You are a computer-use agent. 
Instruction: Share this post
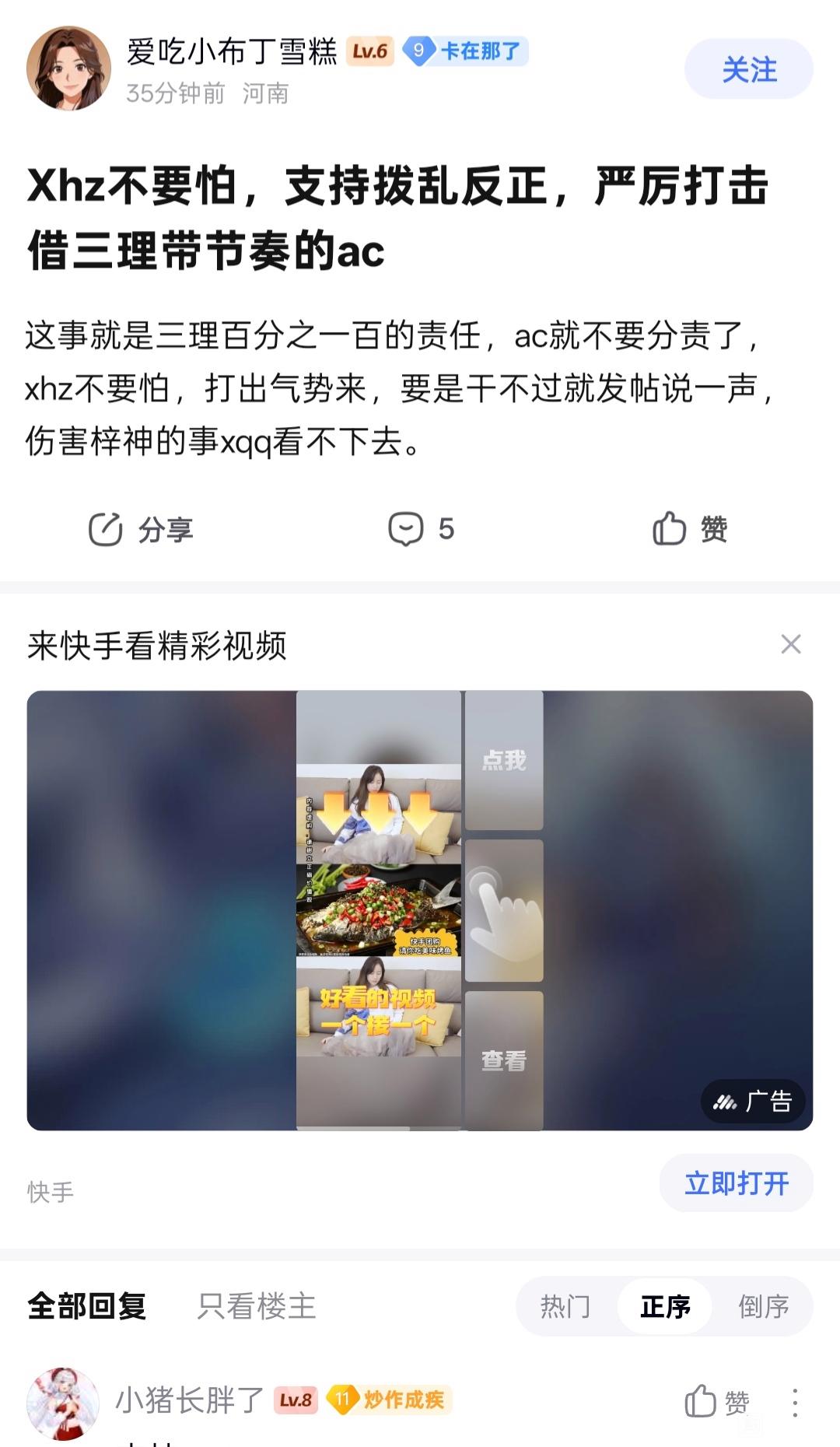click(x=140, y=530)
